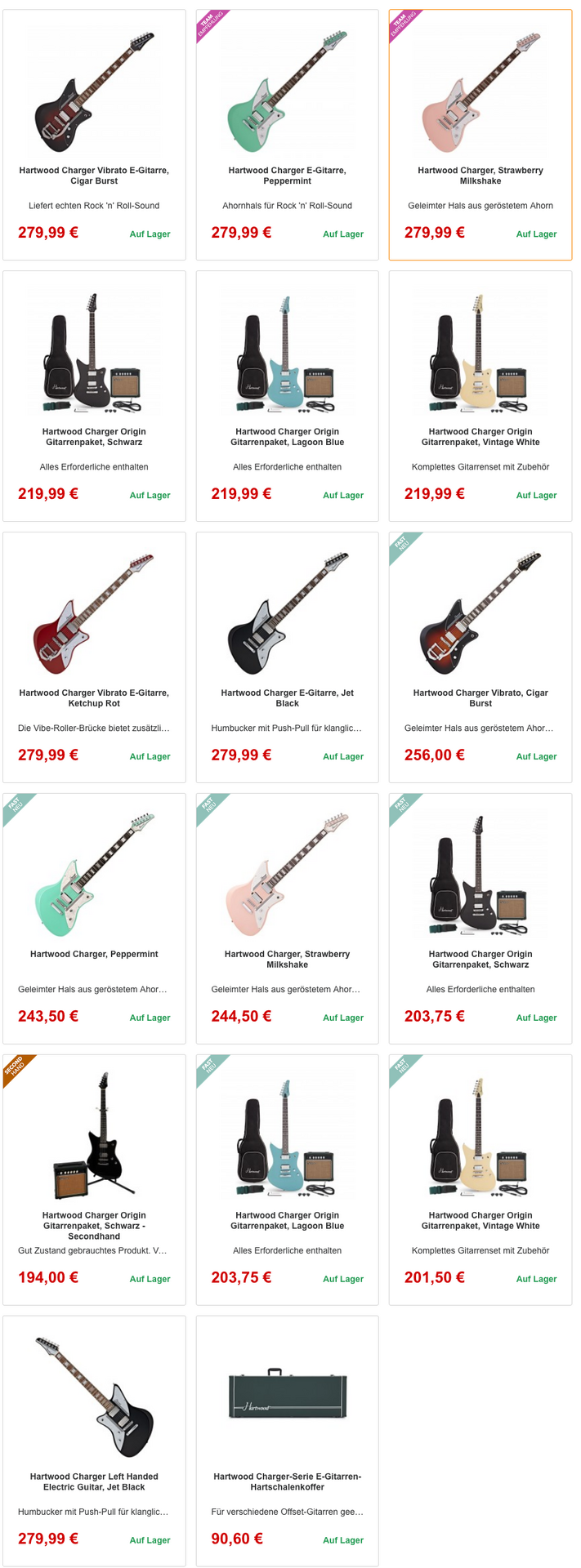Image resolution: width=581 pixels, height=1568 pixels.
Task: View Strawberry Milkshake guitar priced 244,50 €
Action: 287,959
